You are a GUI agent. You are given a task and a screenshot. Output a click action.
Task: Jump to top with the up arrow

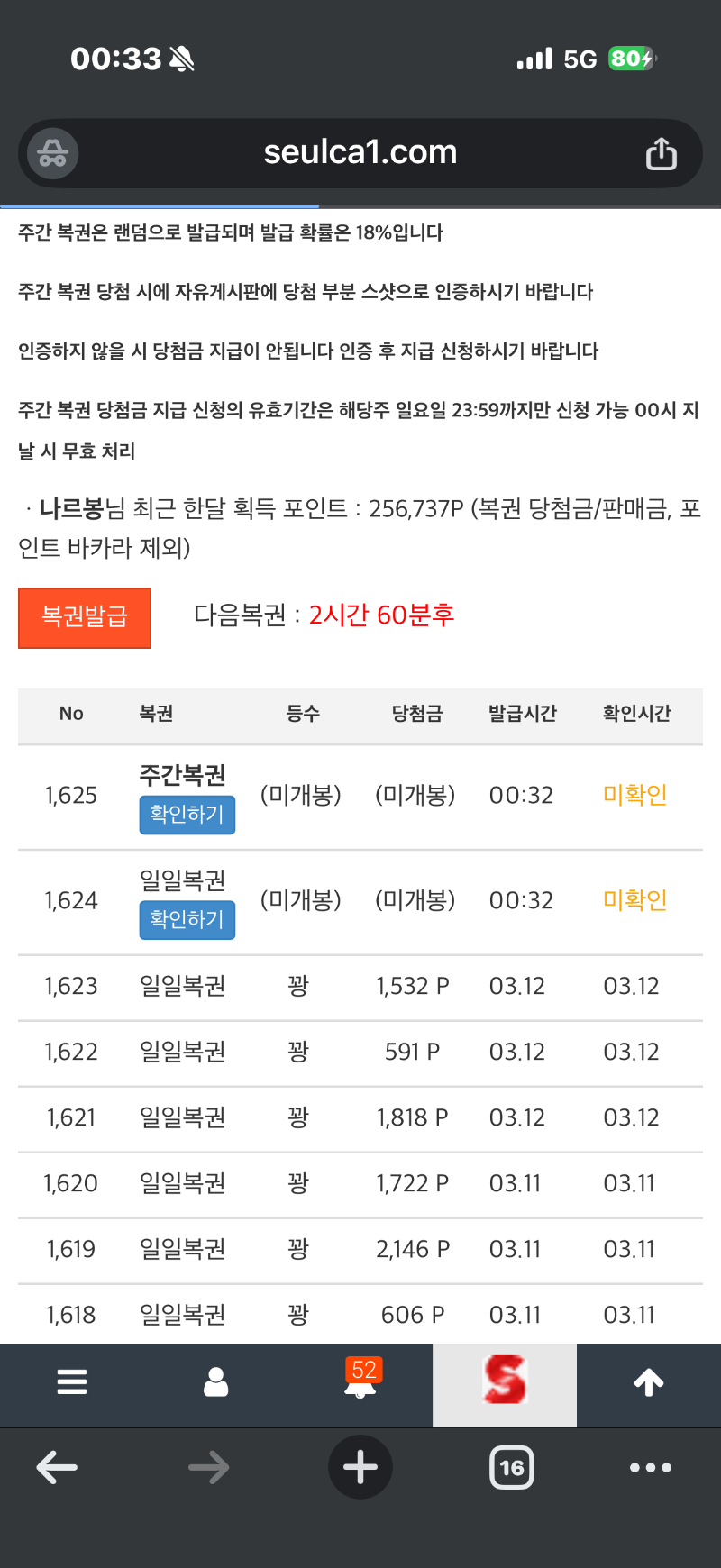point(649,1381)
